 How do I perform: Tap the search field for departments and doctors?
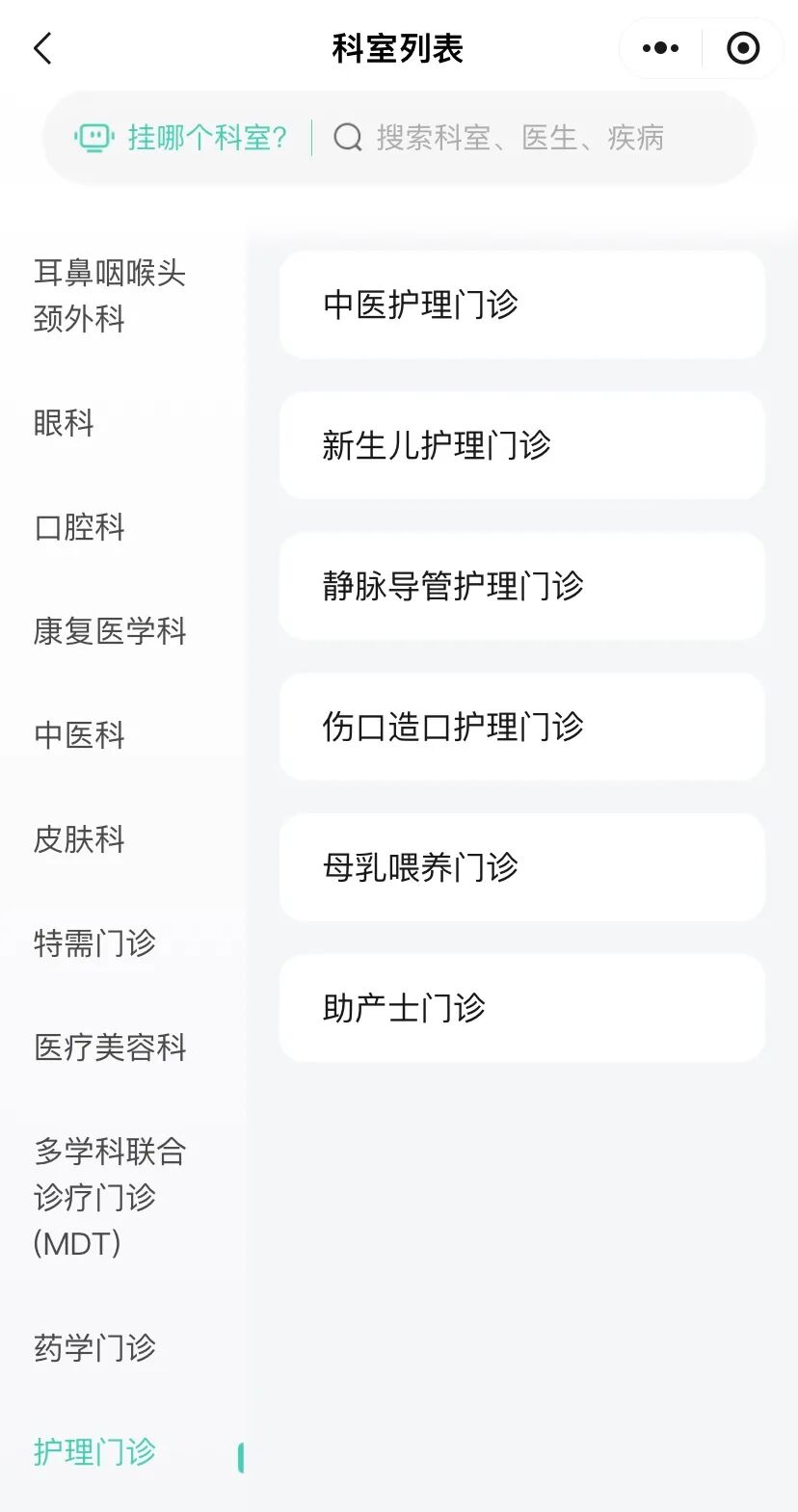click(520, 138)
